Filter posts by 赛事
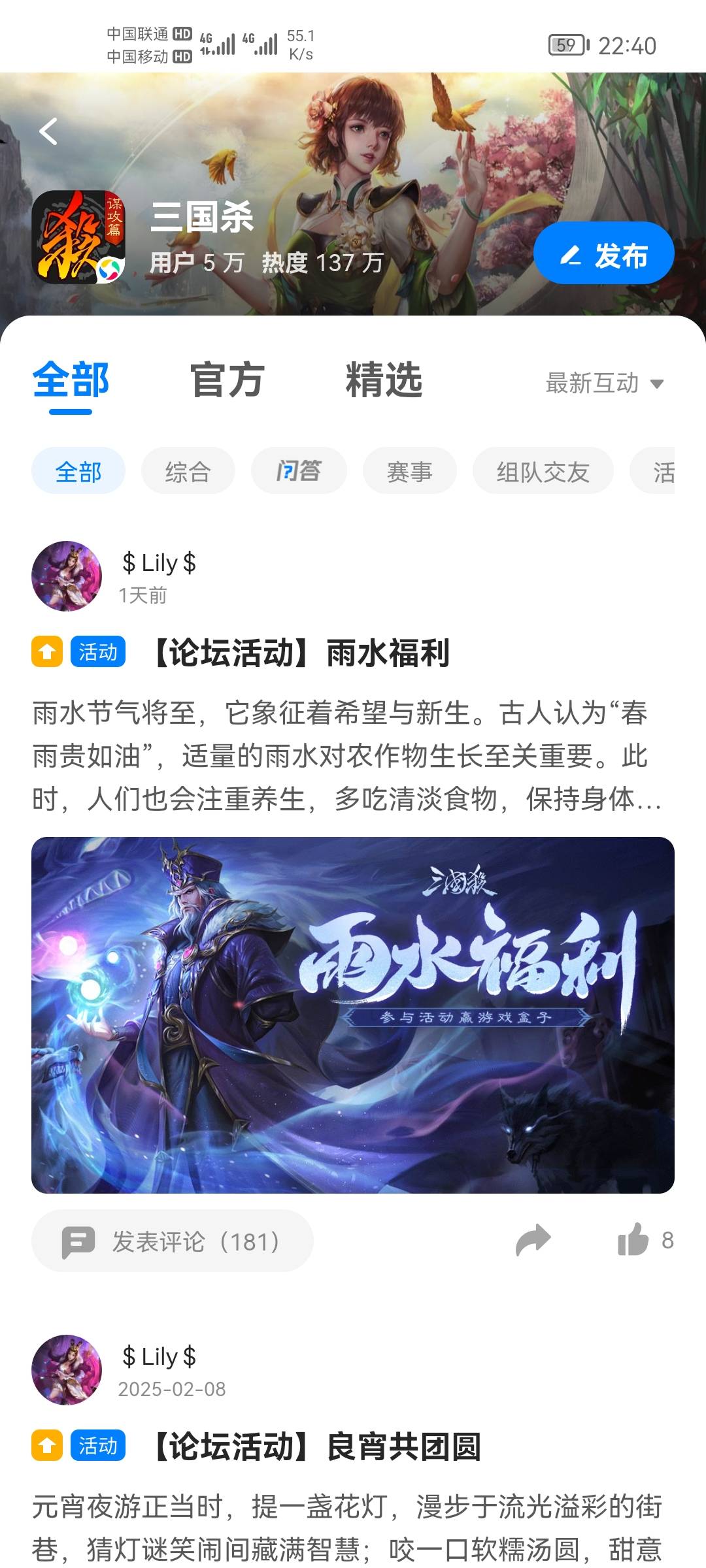Image resolution: width=706 pixels, height=1568 pixels. point(409,471)
